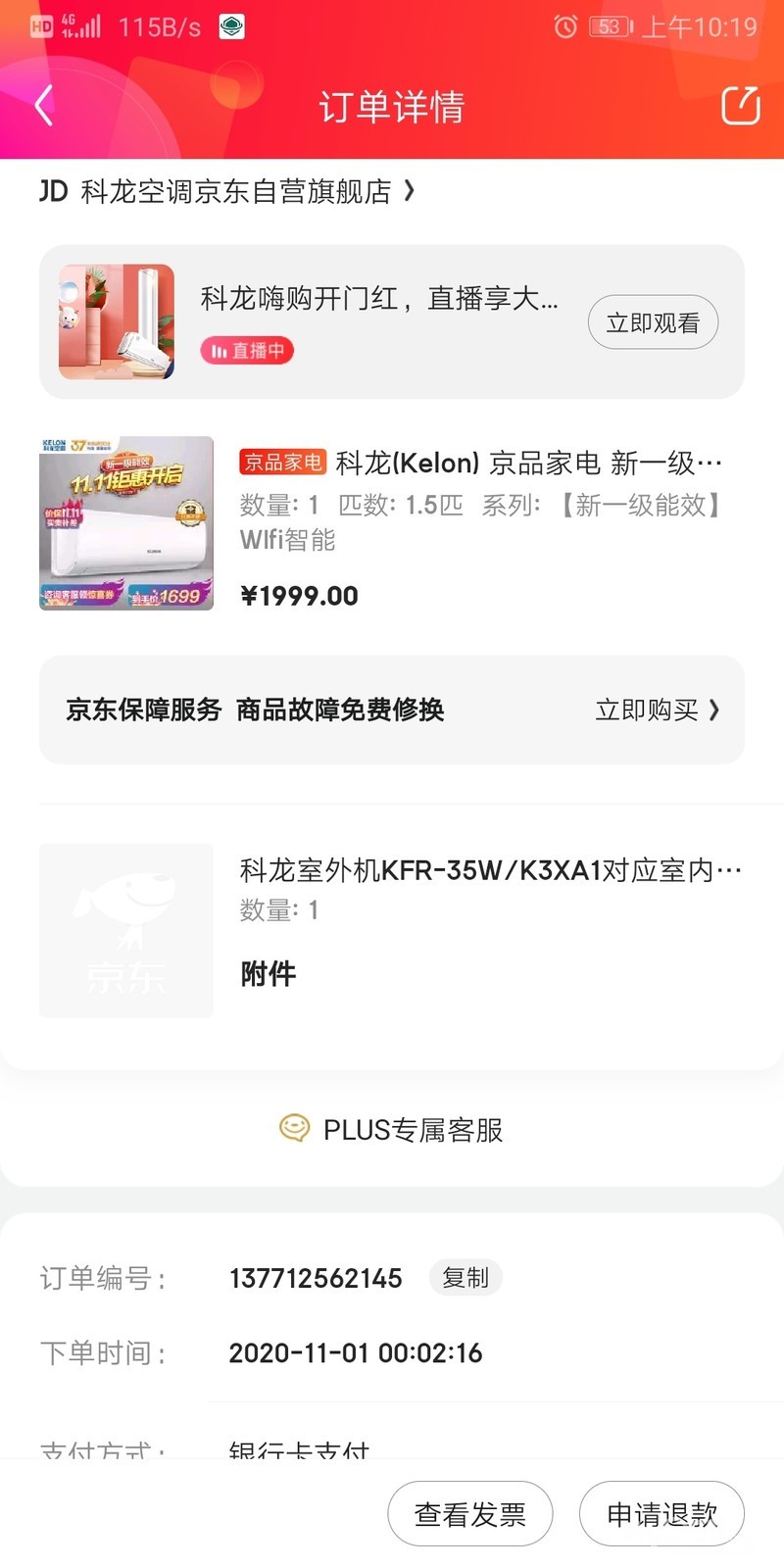The width and height of the screenshot is (784, 1568).
Task: Contact PLUS专属客服
Action: coord(392,1130)
